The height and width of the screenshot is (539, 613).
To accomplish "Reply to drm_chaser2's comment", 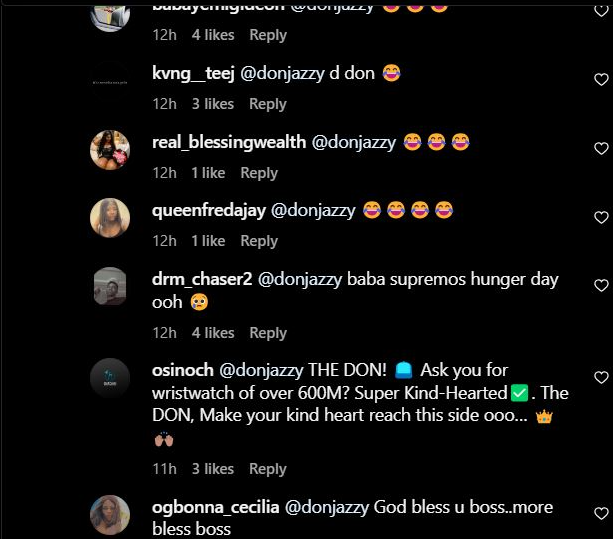I will point(268,333).
